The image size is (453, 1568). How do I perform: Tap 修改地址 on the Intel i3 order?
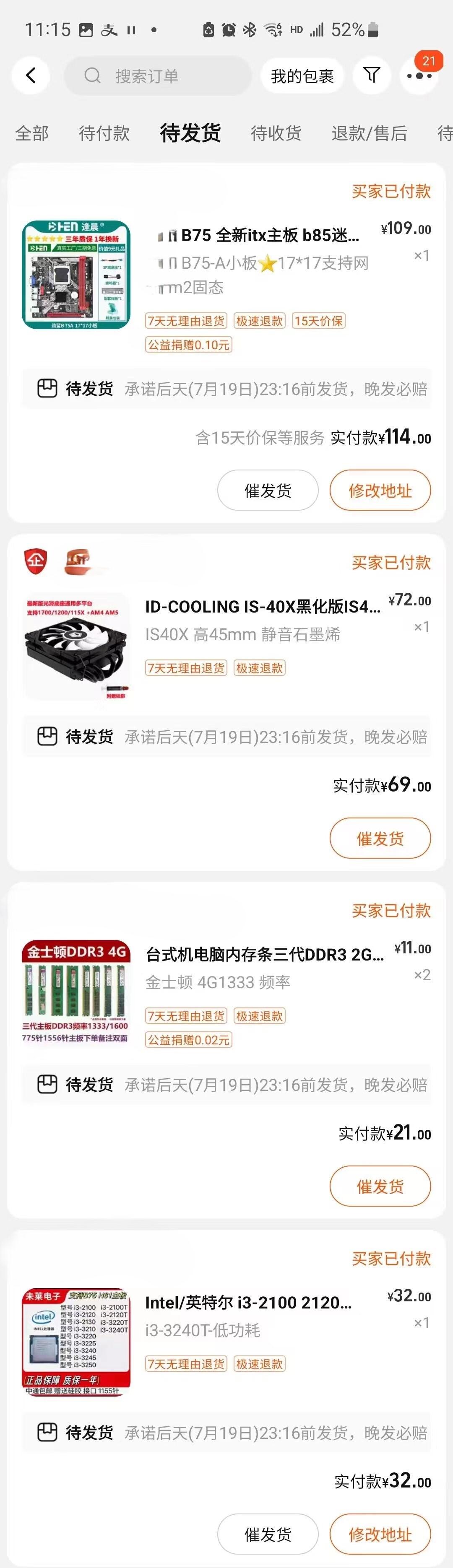(380, 1534)
